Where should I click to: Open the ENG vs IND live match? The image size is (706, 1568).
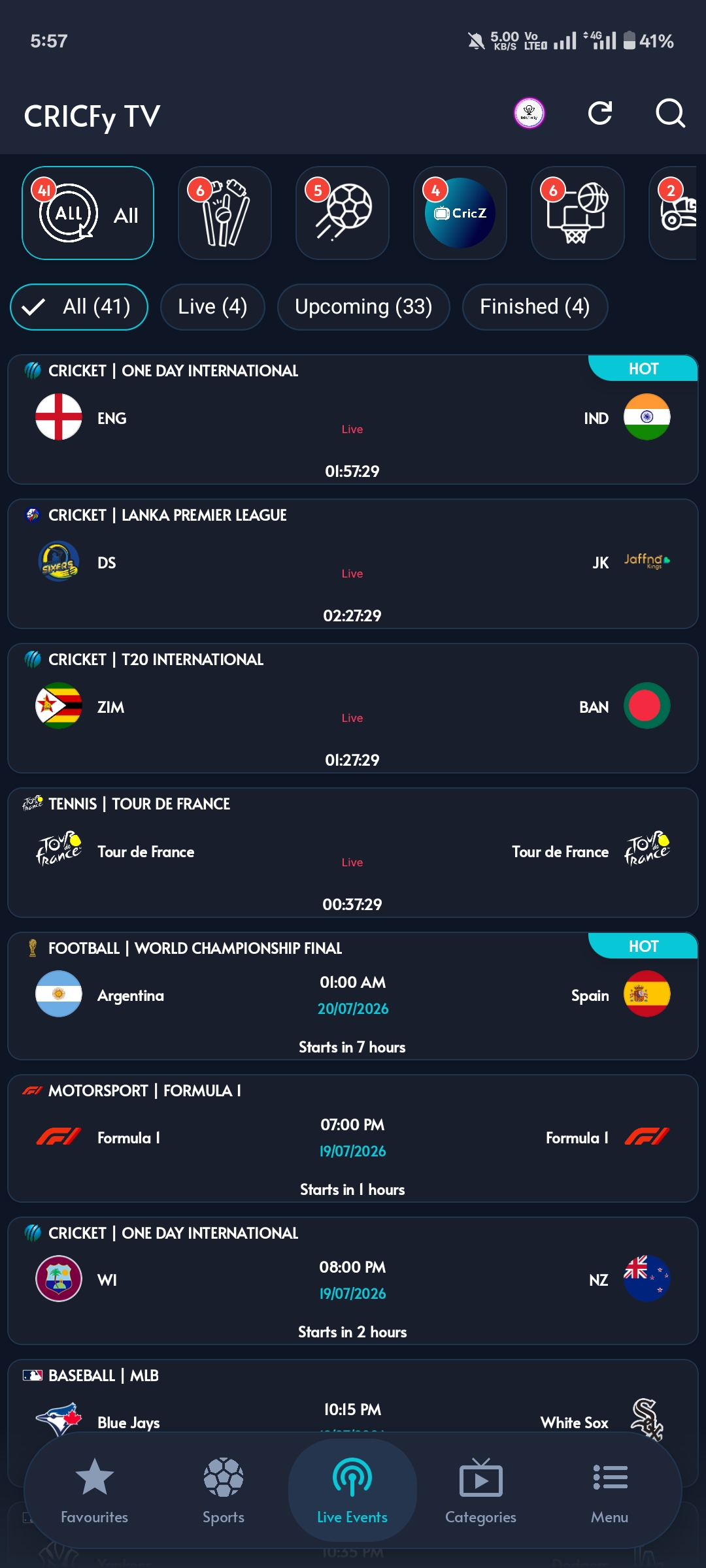click(353, 419)
